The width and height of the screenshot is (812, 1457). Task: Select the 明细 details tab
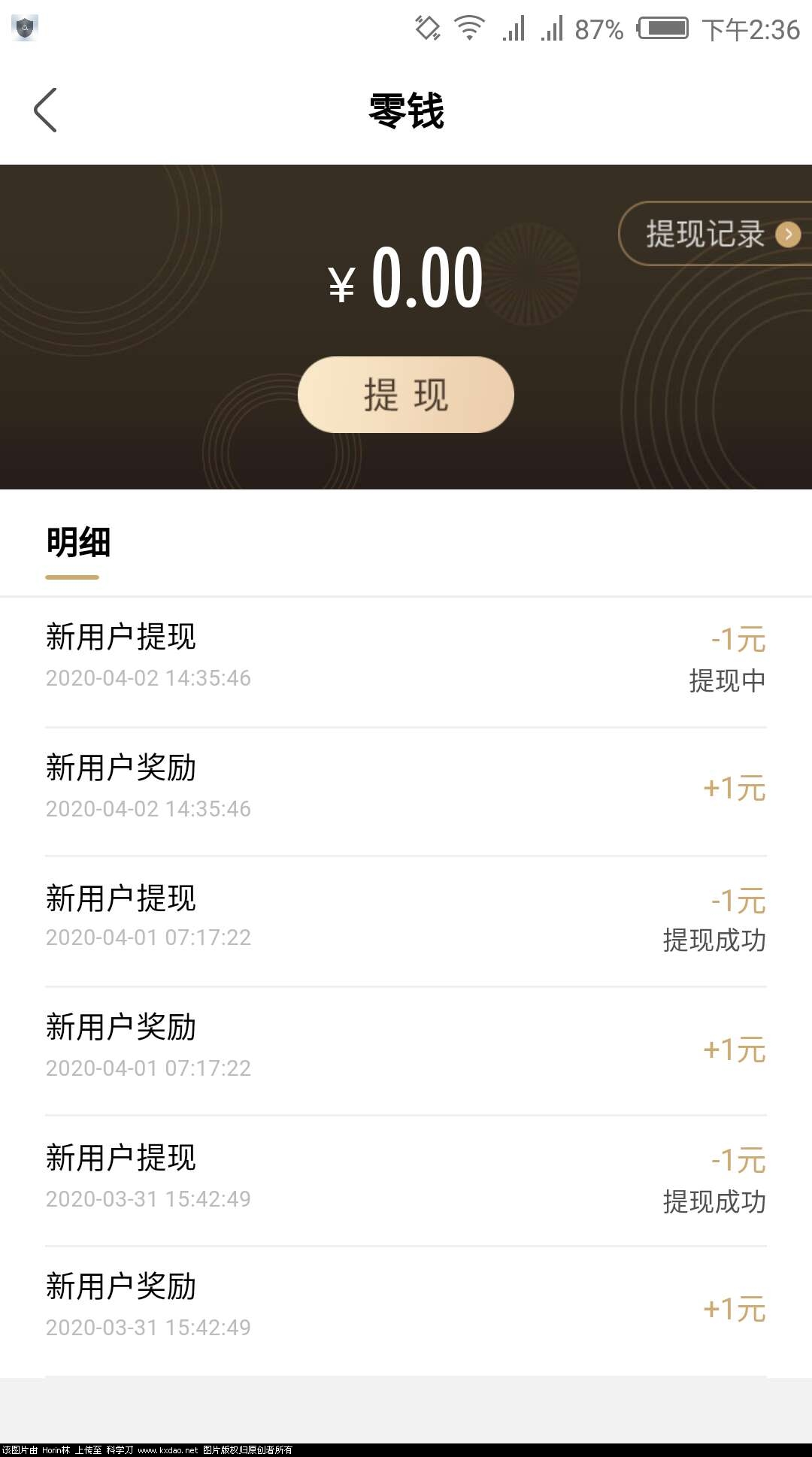[78, 543]
